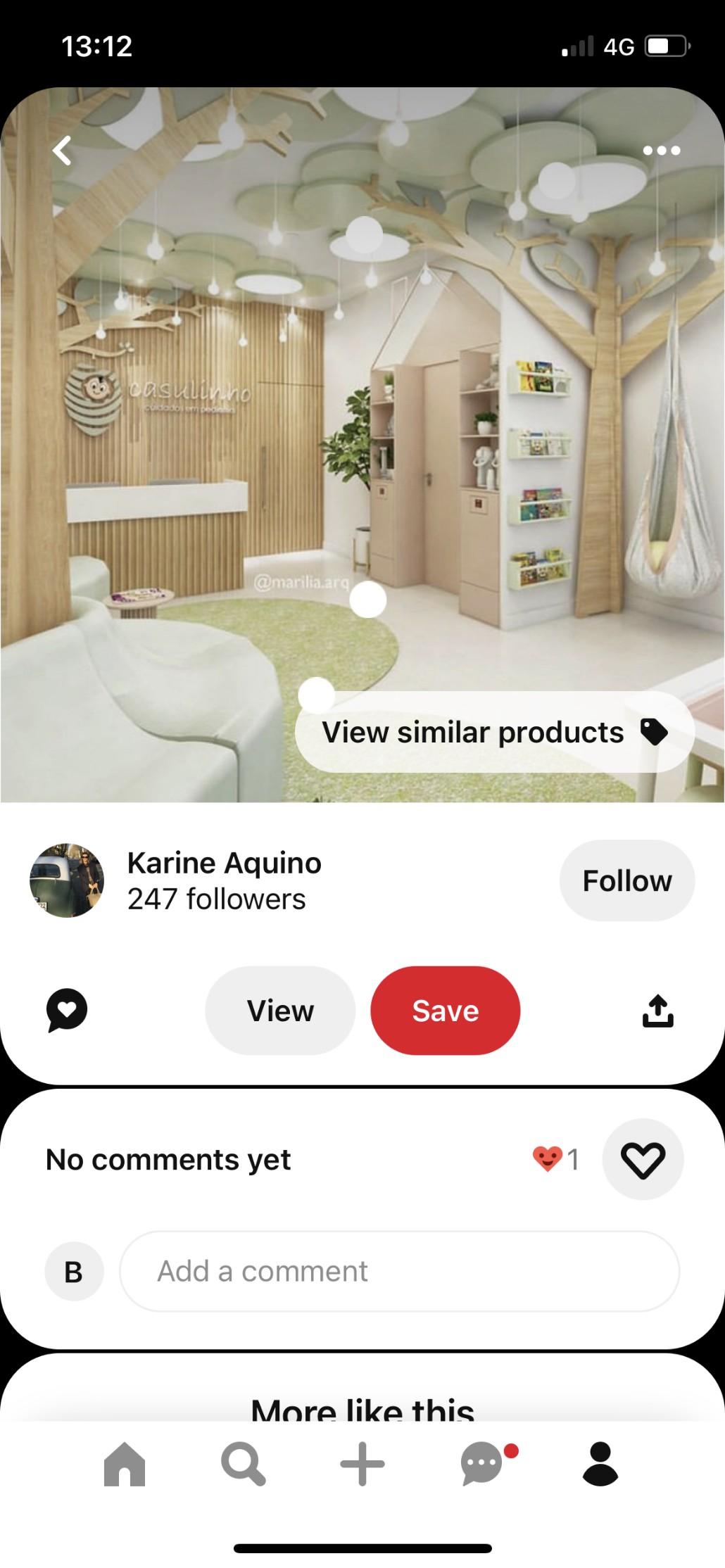The image size is (725, 1568).
Task: Switch to the Search tab
Action: pyautogui.click(x=243, y=1464)
